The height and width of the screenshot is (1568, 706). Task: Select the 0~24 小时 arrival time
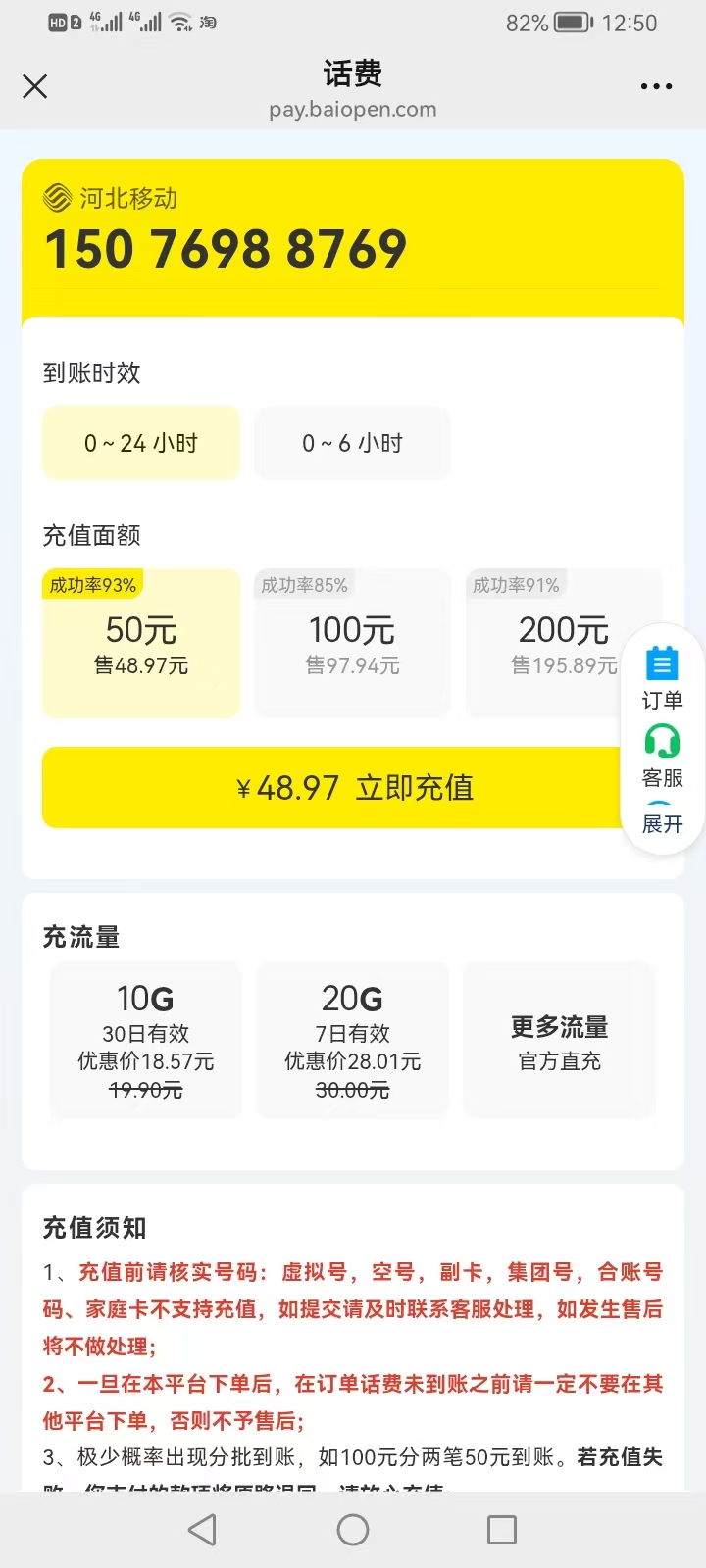click(x=141, y=443)
